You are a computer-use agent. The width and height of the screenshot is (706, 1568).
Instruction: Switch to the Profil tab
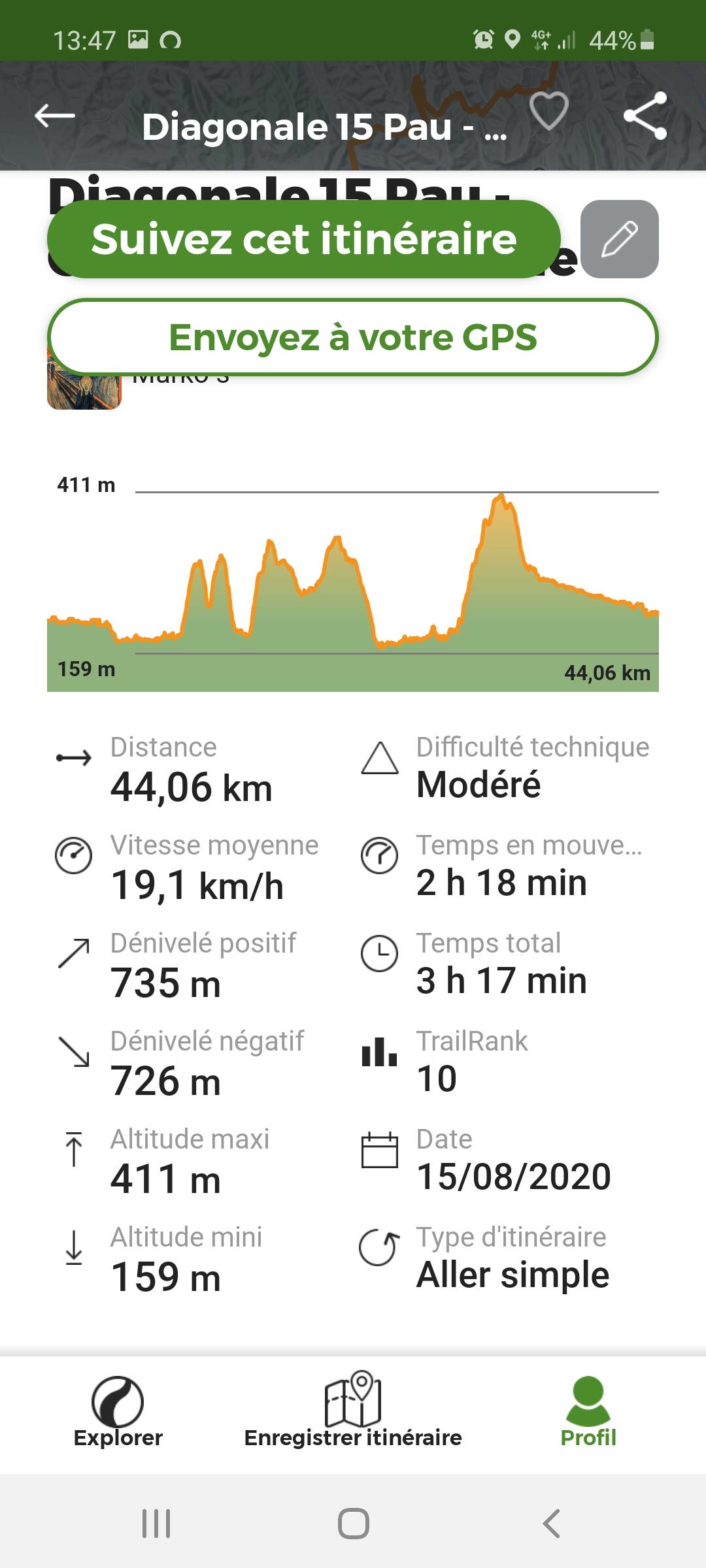[588, 1411]
